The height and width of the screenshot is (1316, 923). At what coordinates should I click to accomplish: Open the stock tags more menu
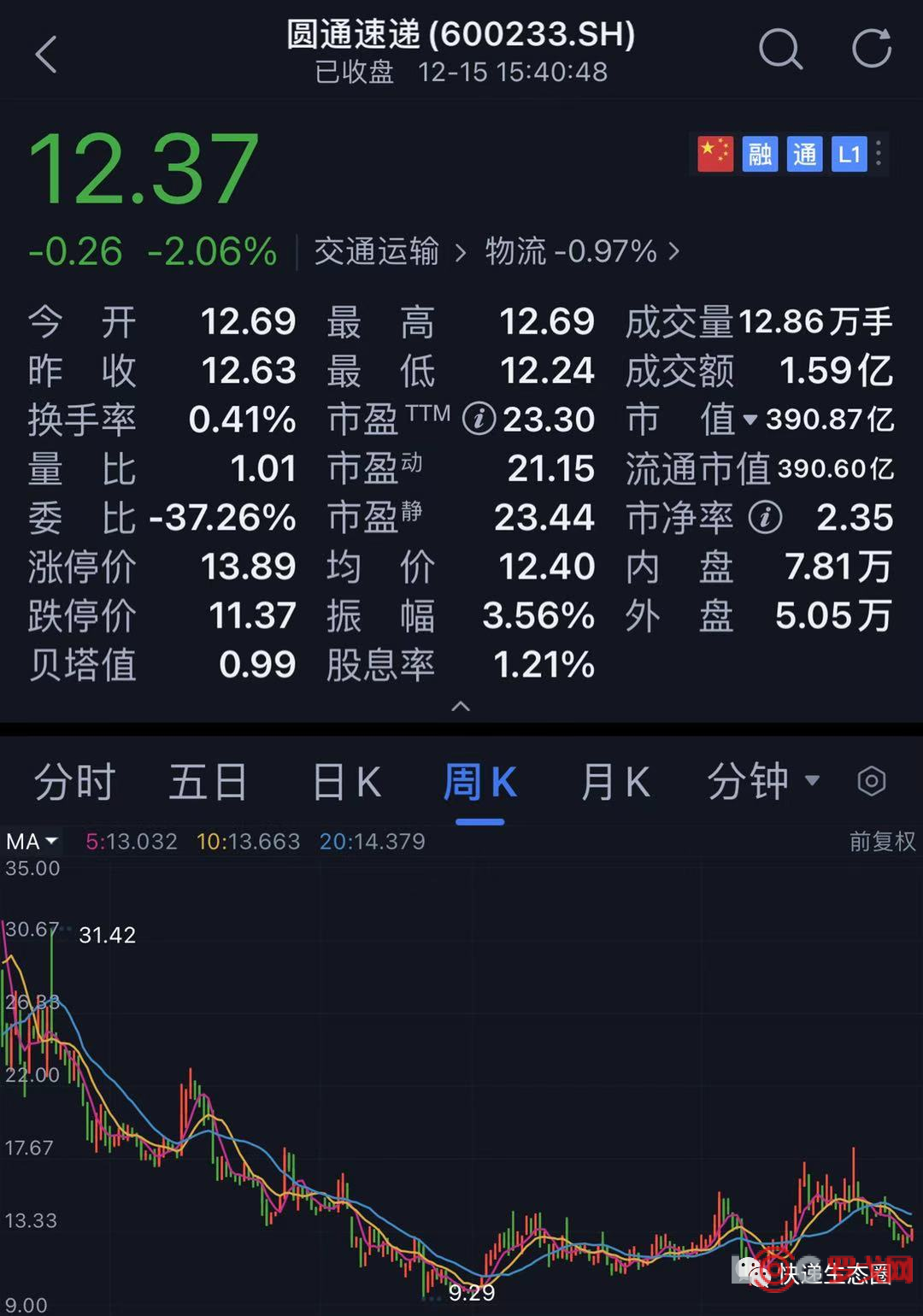(879, 154)
